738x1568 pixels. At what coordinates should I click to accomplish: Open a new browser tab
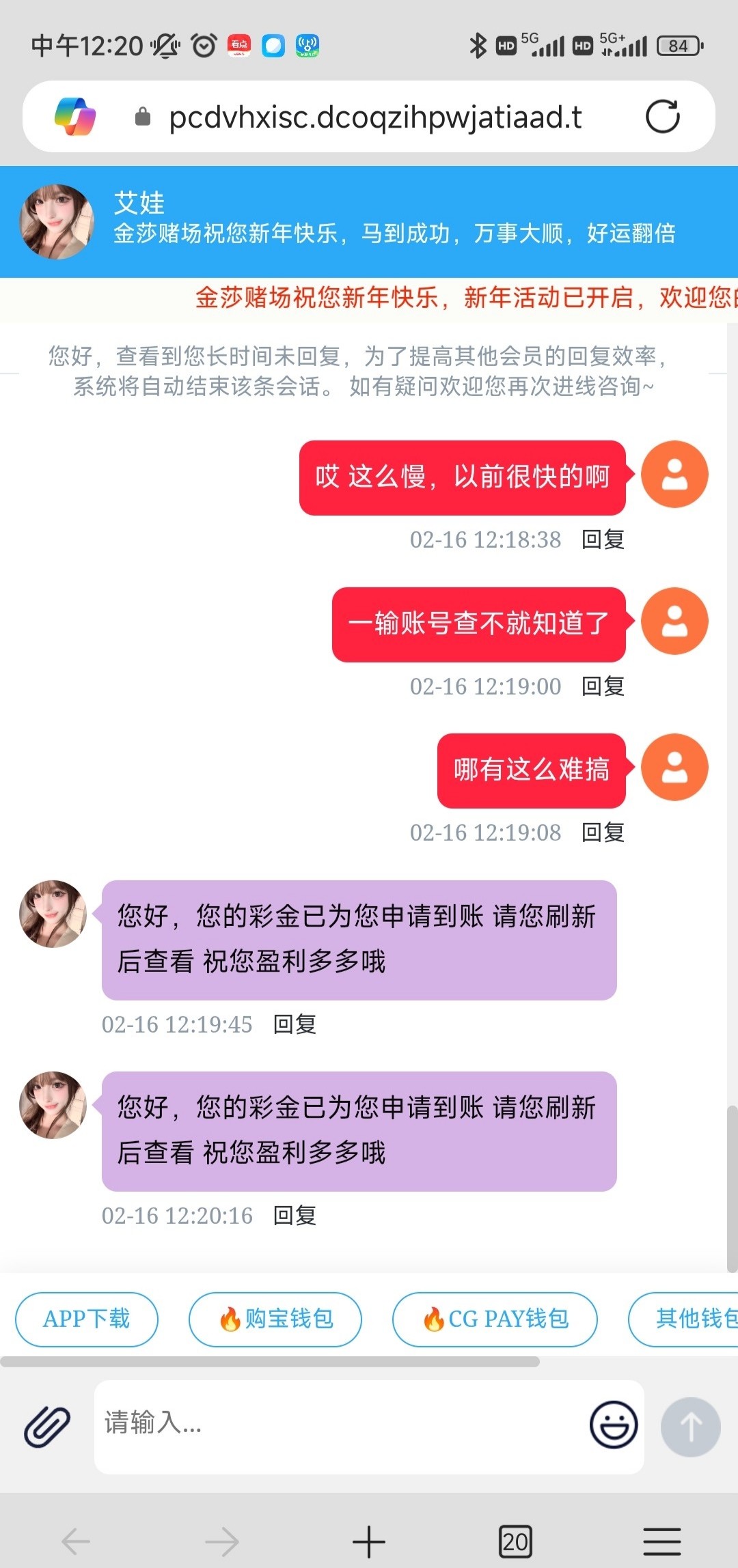(369, 1541)
